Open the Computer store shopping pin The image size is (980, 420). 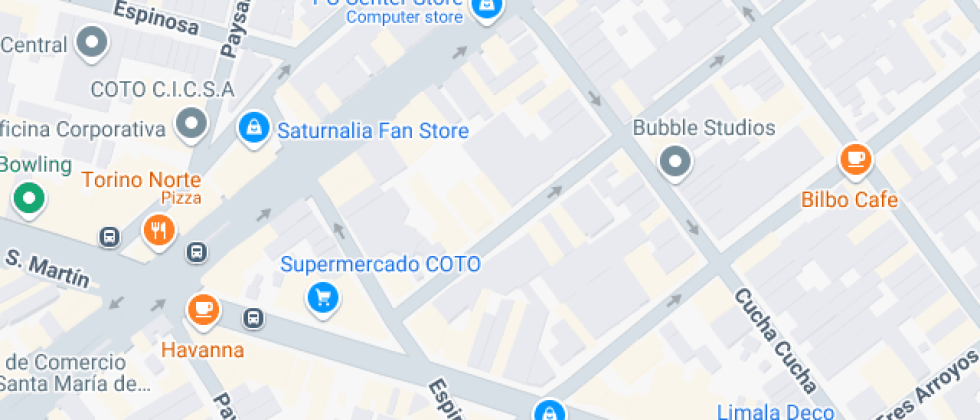[x=486, y=8]
